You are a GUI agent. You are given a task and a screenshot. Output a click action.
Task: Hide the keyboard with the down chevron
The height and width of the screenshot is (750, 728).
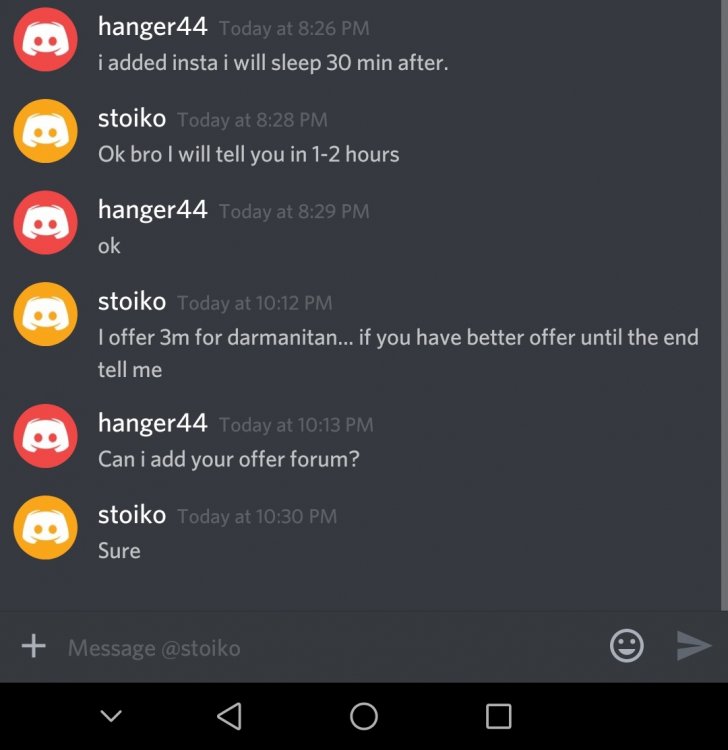point(112,716)
